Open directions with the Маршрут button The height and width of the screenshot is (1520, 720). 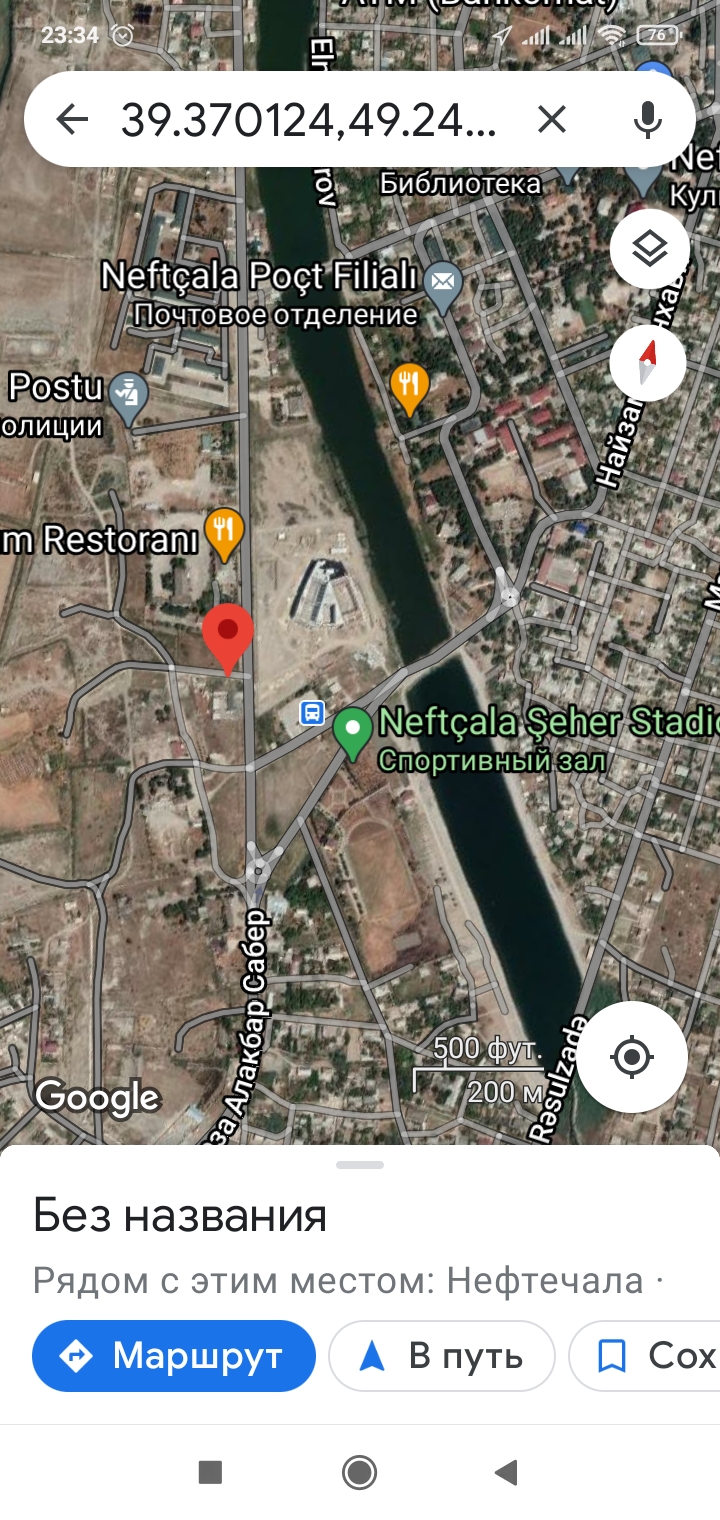pos(174,1356)
